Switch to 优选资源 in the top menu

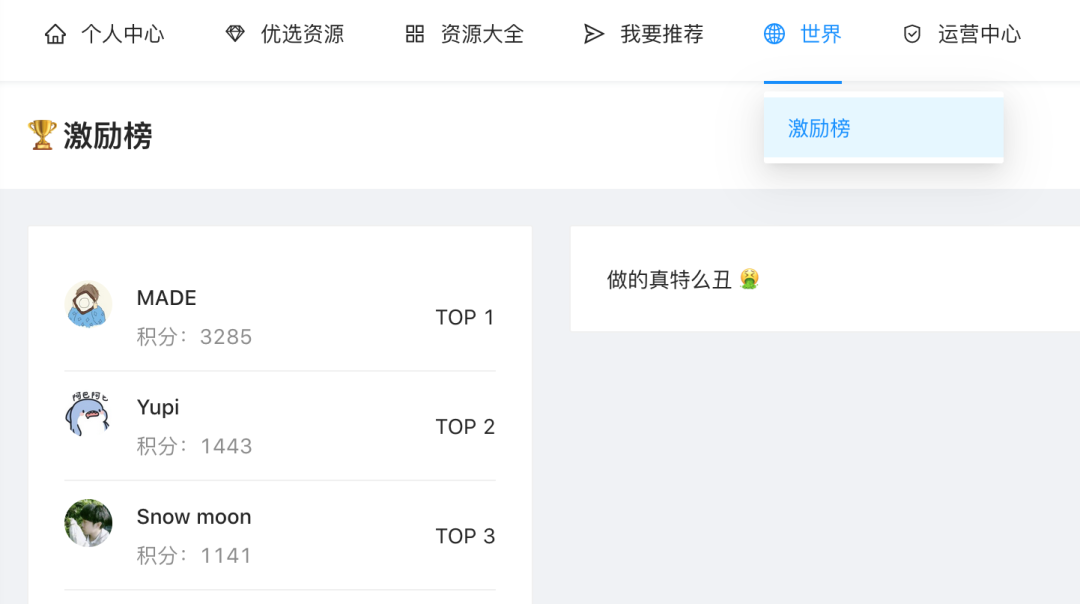(285, 35)
